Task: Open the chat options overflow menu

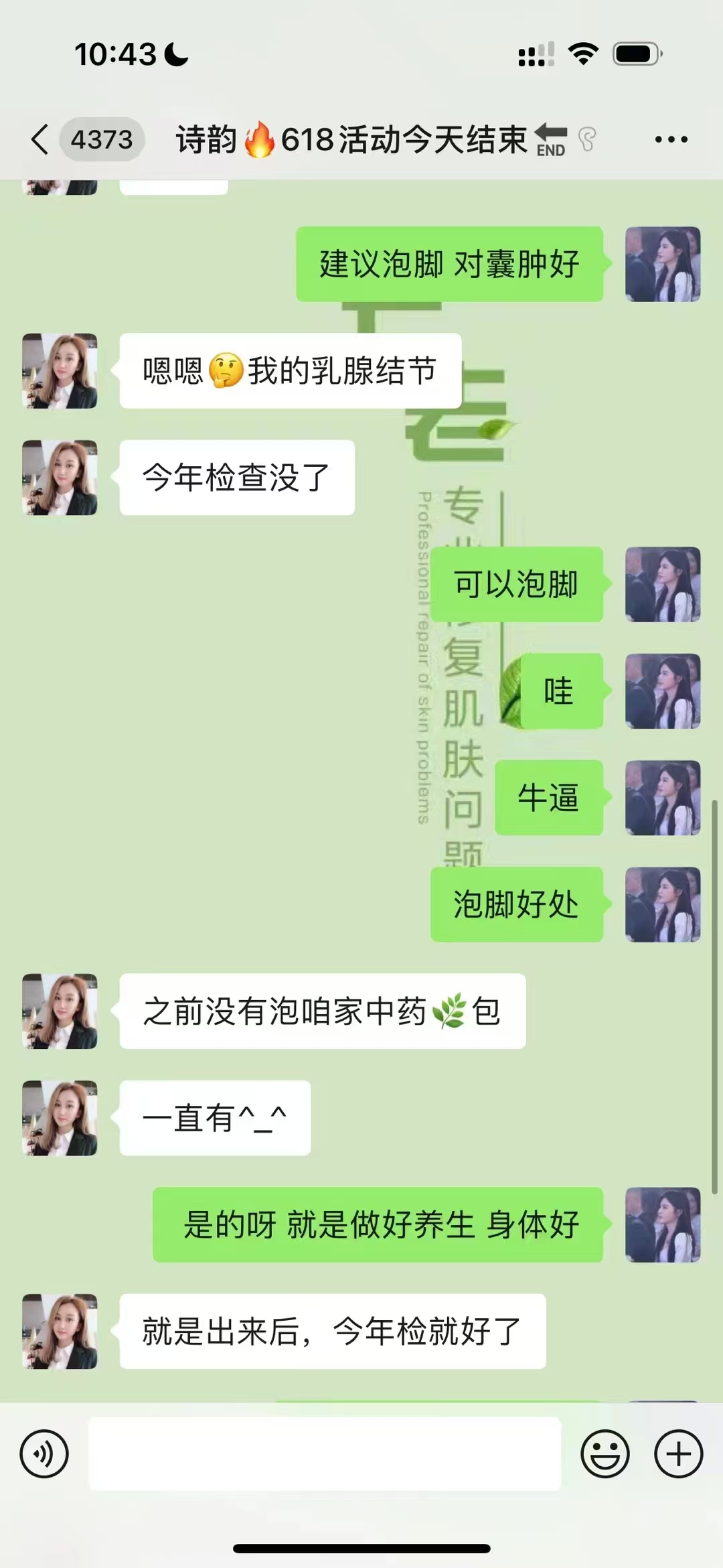Action: [x=671, y=139]
